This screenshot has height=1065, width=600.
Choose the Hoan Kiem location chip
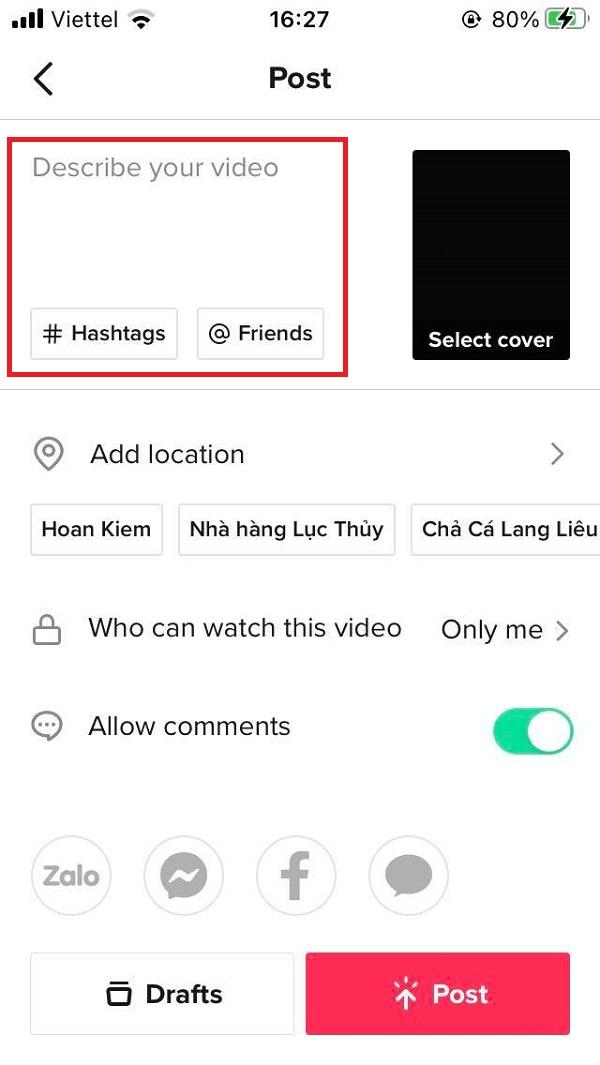coord(96,529)
